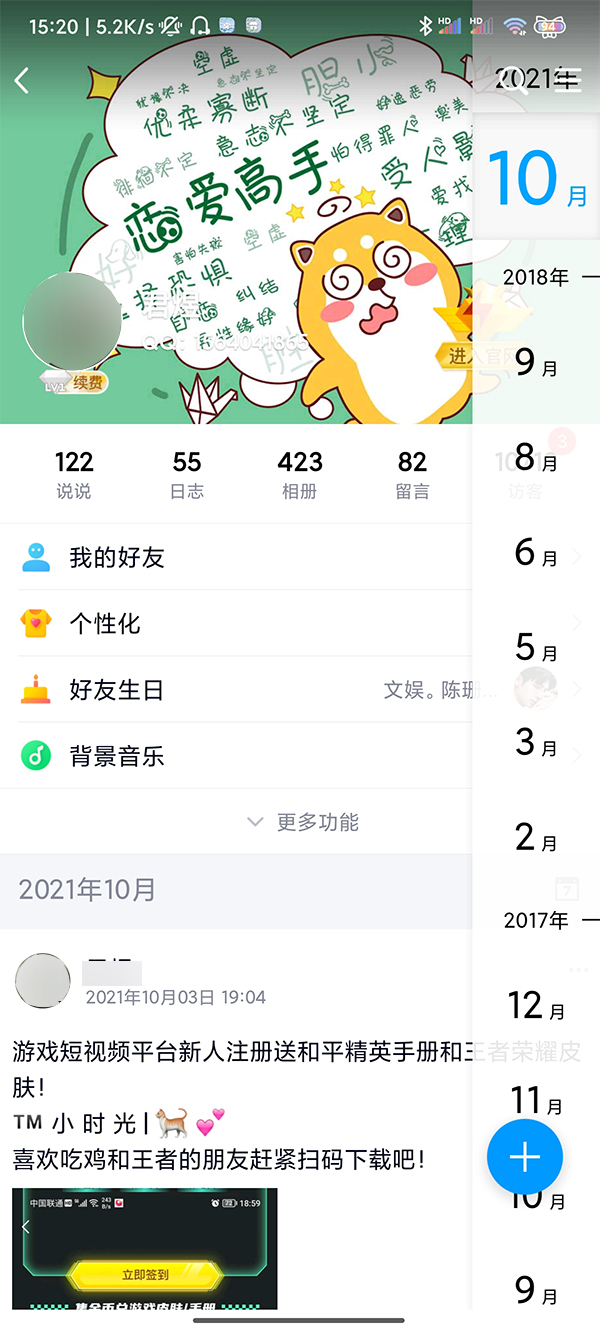
Task: Jump to 6月 in the timeline
Action: [x=535, y=552]
